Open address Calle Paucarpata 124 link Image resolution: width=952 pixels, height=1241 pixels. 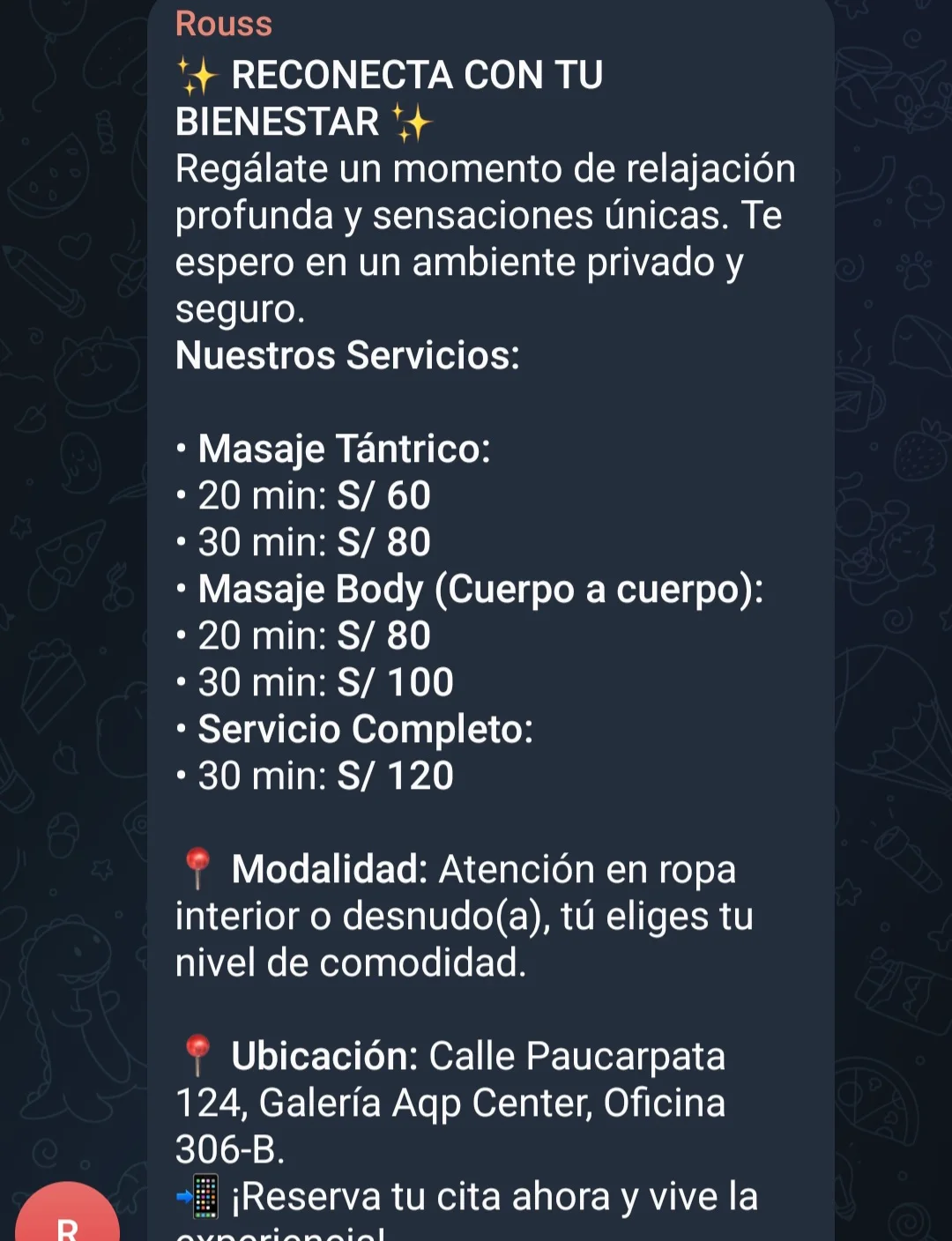coord(576,1055)
